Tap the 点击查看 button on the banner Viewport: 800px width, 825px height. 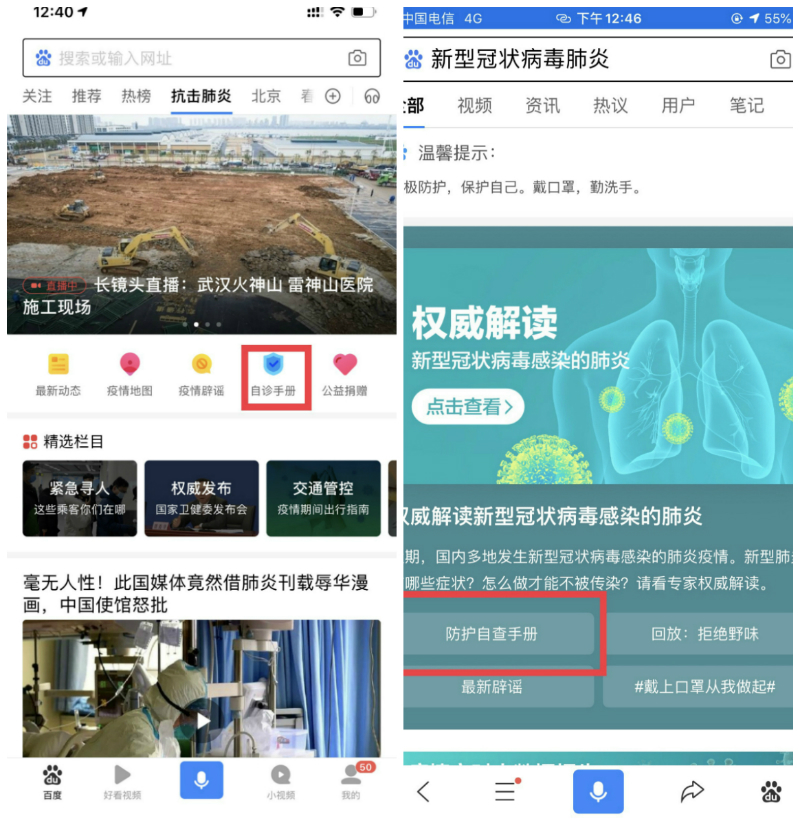point(468,406)
